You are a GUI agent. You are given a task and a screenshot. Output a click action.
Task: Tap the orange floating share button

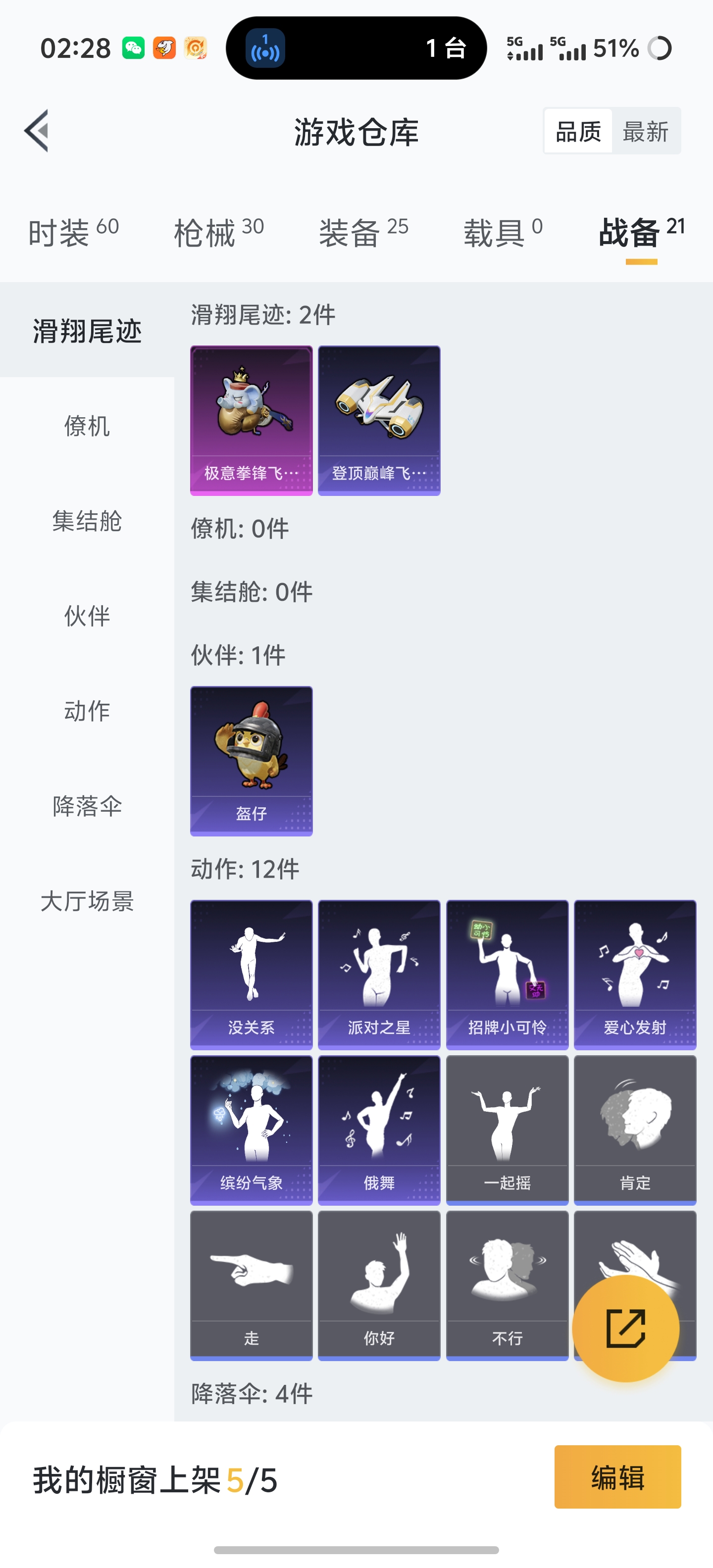(x=625, y=1327)
